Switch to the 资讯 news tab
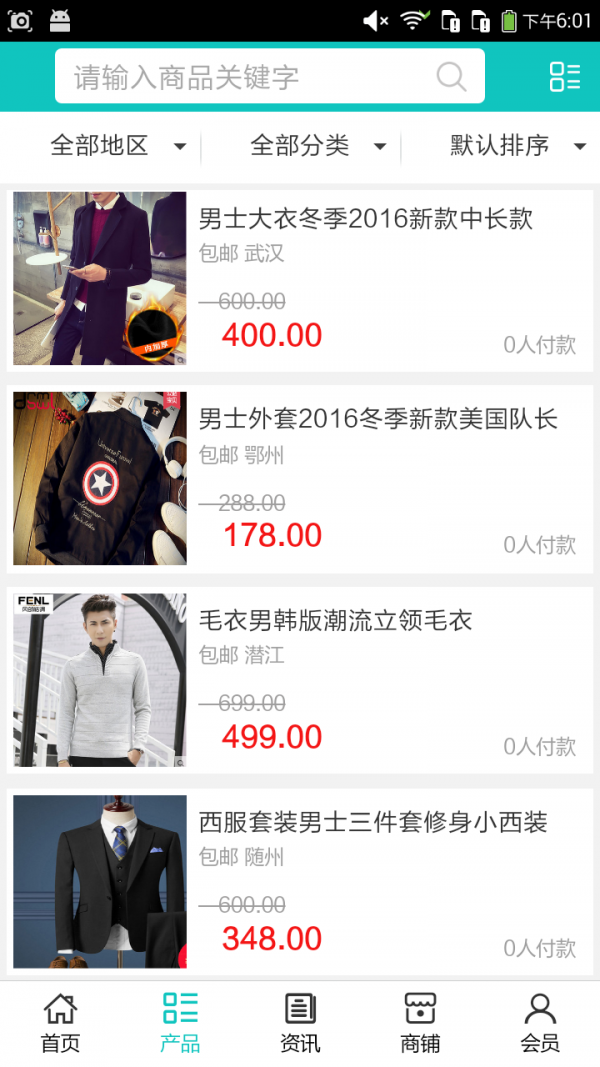Screen dimensions: 600x1067 (300, 1022)
